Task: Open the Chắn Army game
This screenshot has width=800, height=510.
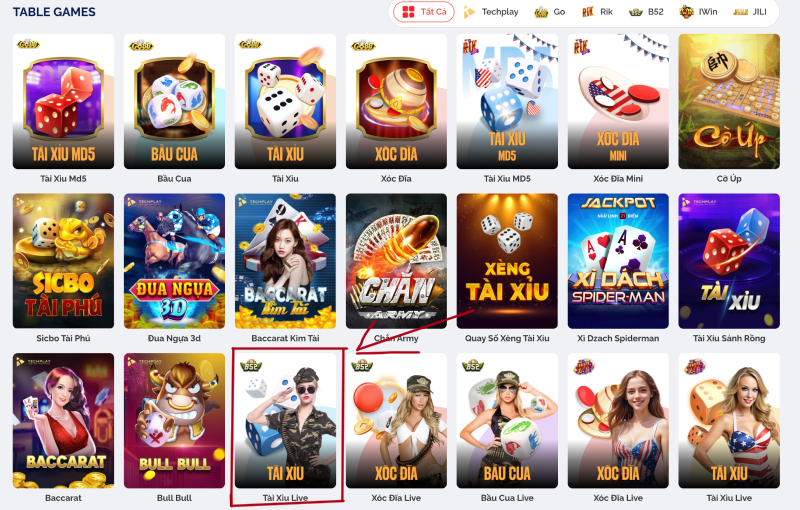Action: 397,260
